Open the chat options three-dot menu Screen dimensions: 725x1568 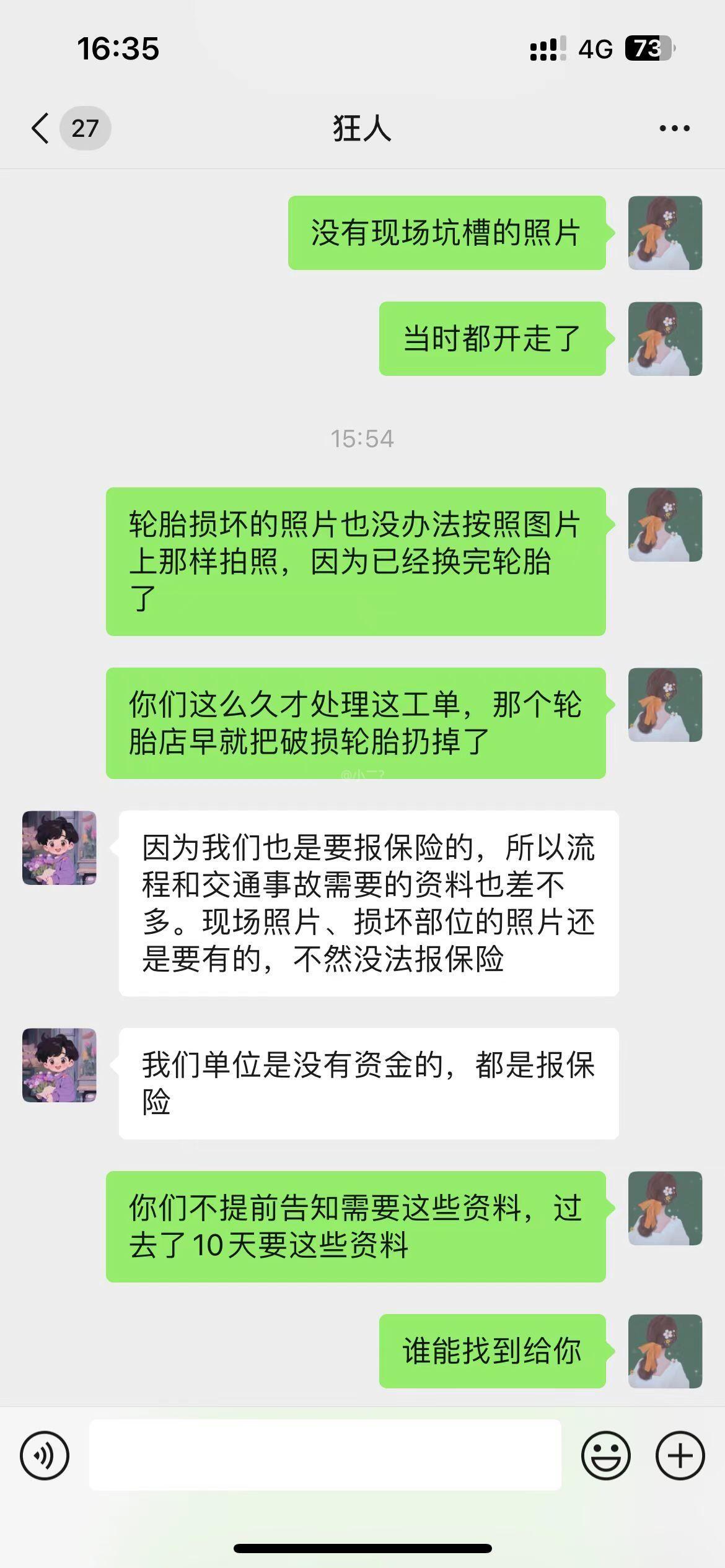(674, 128)
